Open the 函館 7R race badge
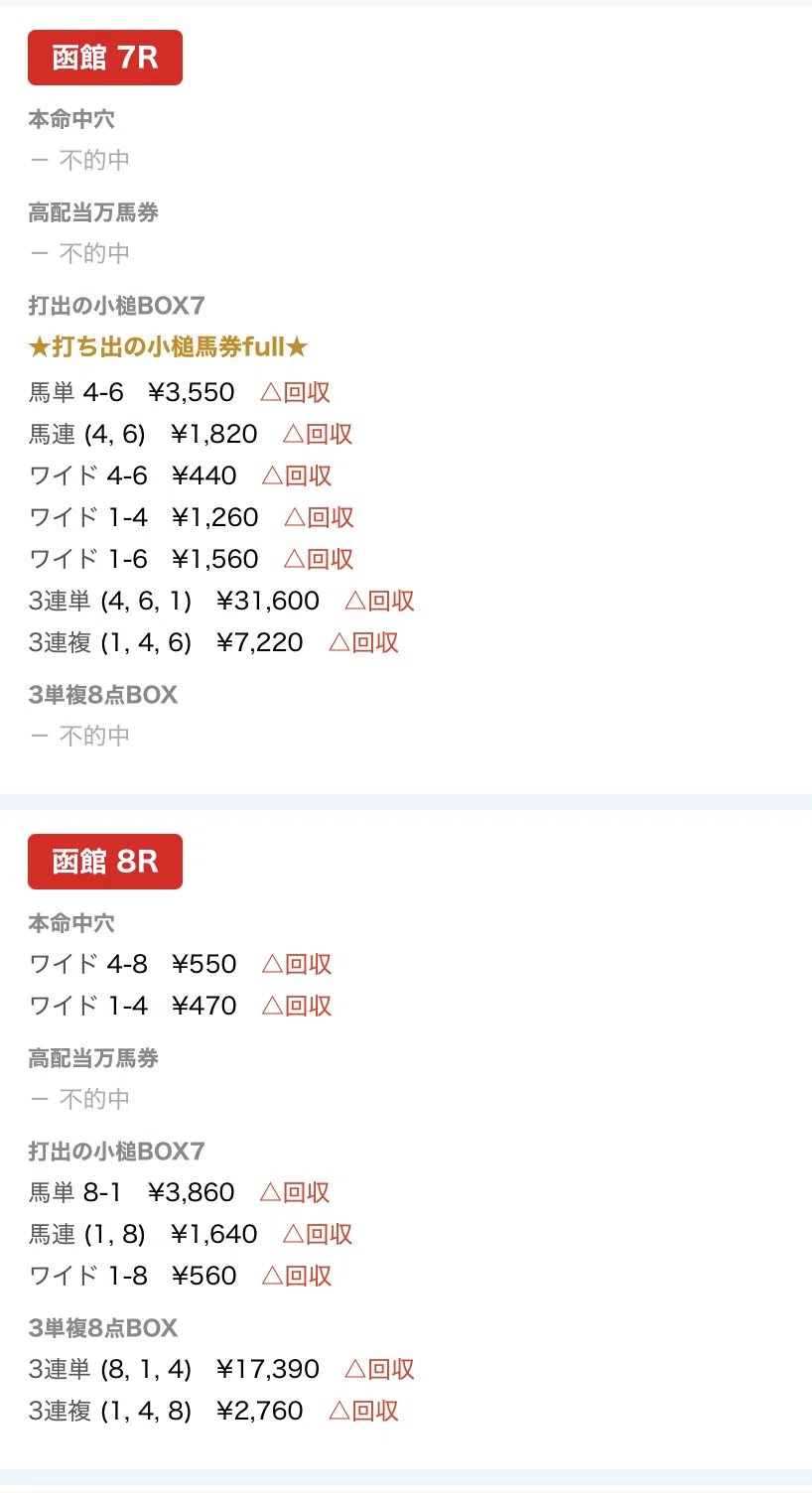Image resolution: width=812 pixels, height=1493 pixels. (105, 58)
